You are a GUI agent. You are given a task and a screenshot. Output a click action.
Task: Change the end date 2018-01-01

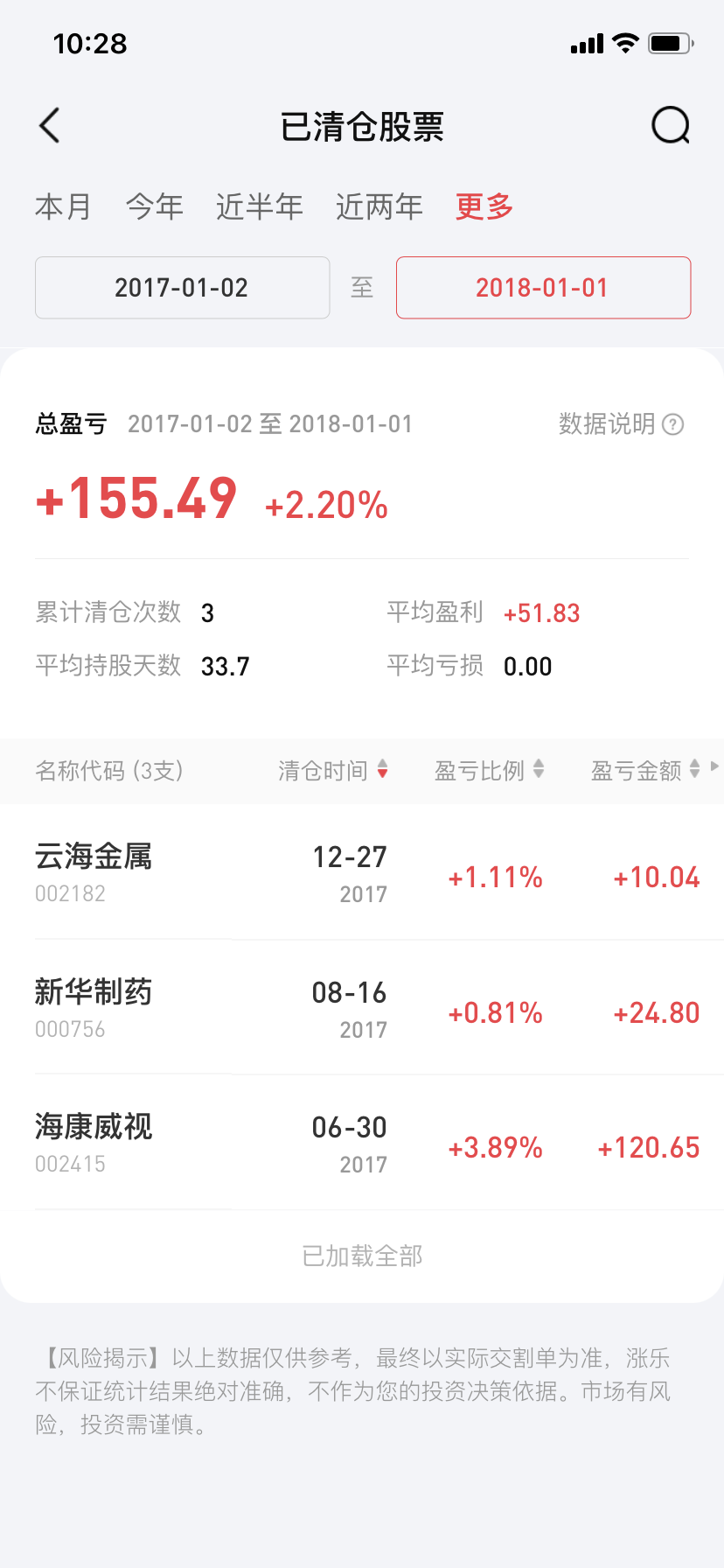coord(543,288)
